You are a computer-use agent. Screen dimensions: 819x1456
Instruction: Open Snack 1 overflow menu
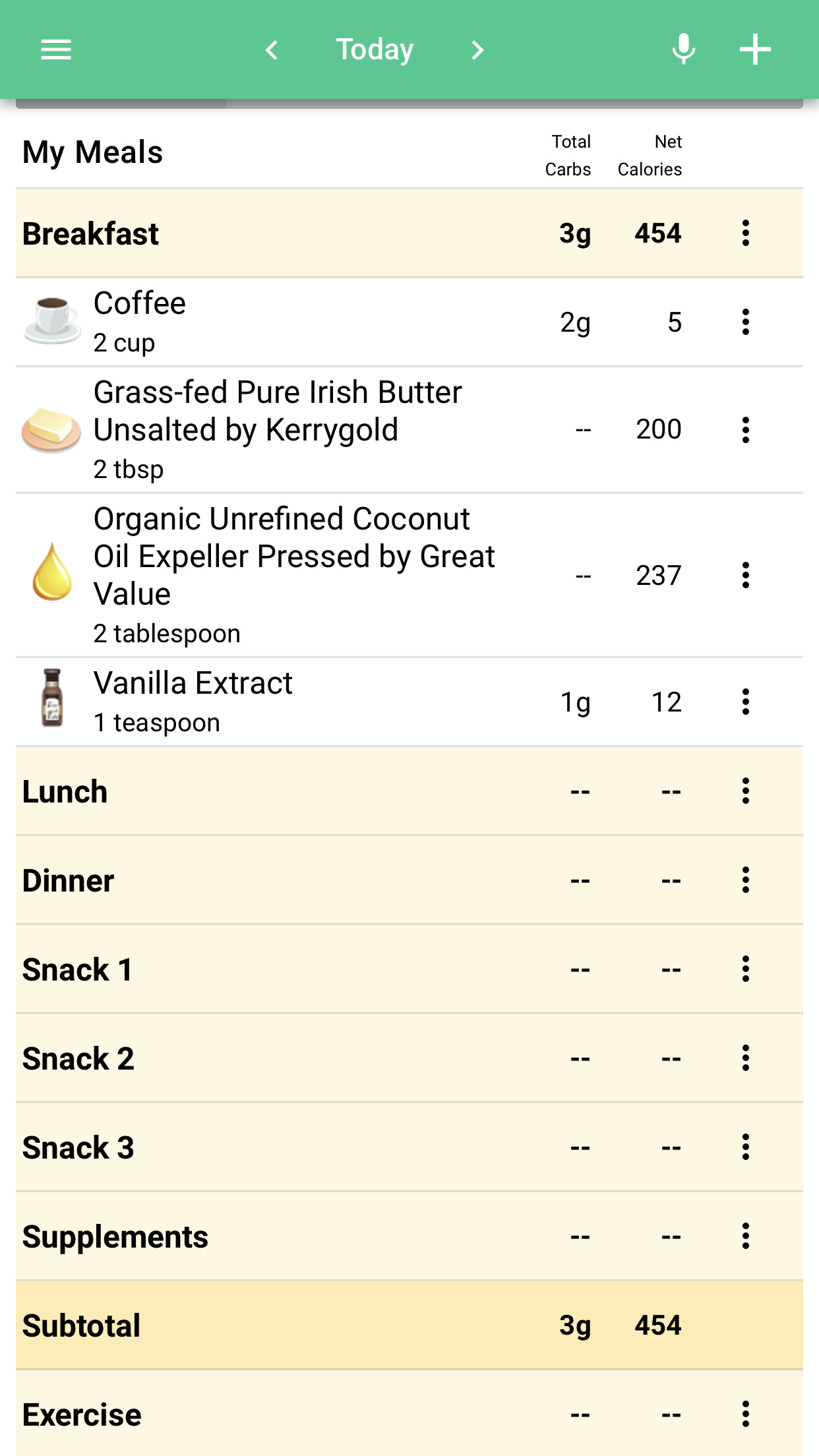tap(746, 969)
